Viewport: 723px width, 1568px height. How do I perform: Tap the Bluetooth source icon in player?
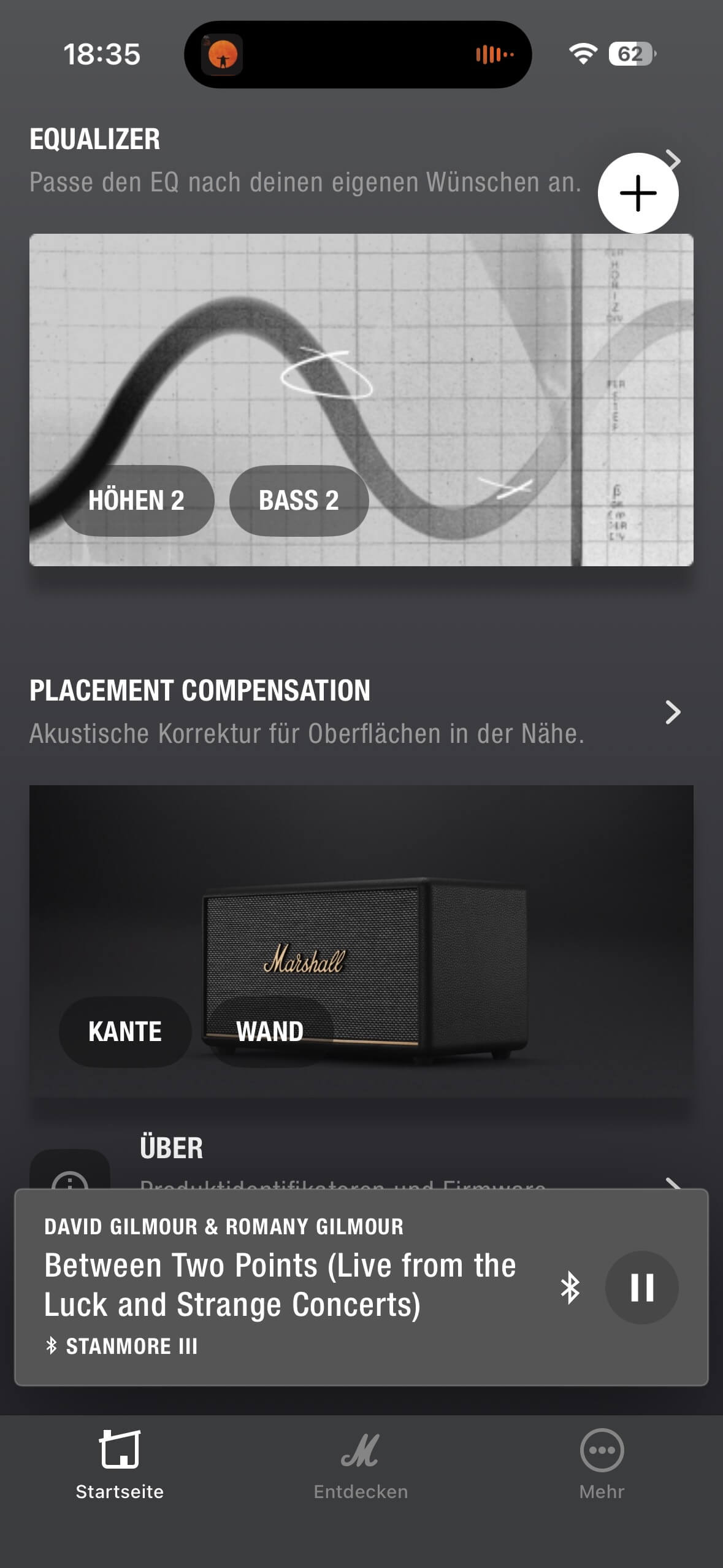click(570, 1287)
